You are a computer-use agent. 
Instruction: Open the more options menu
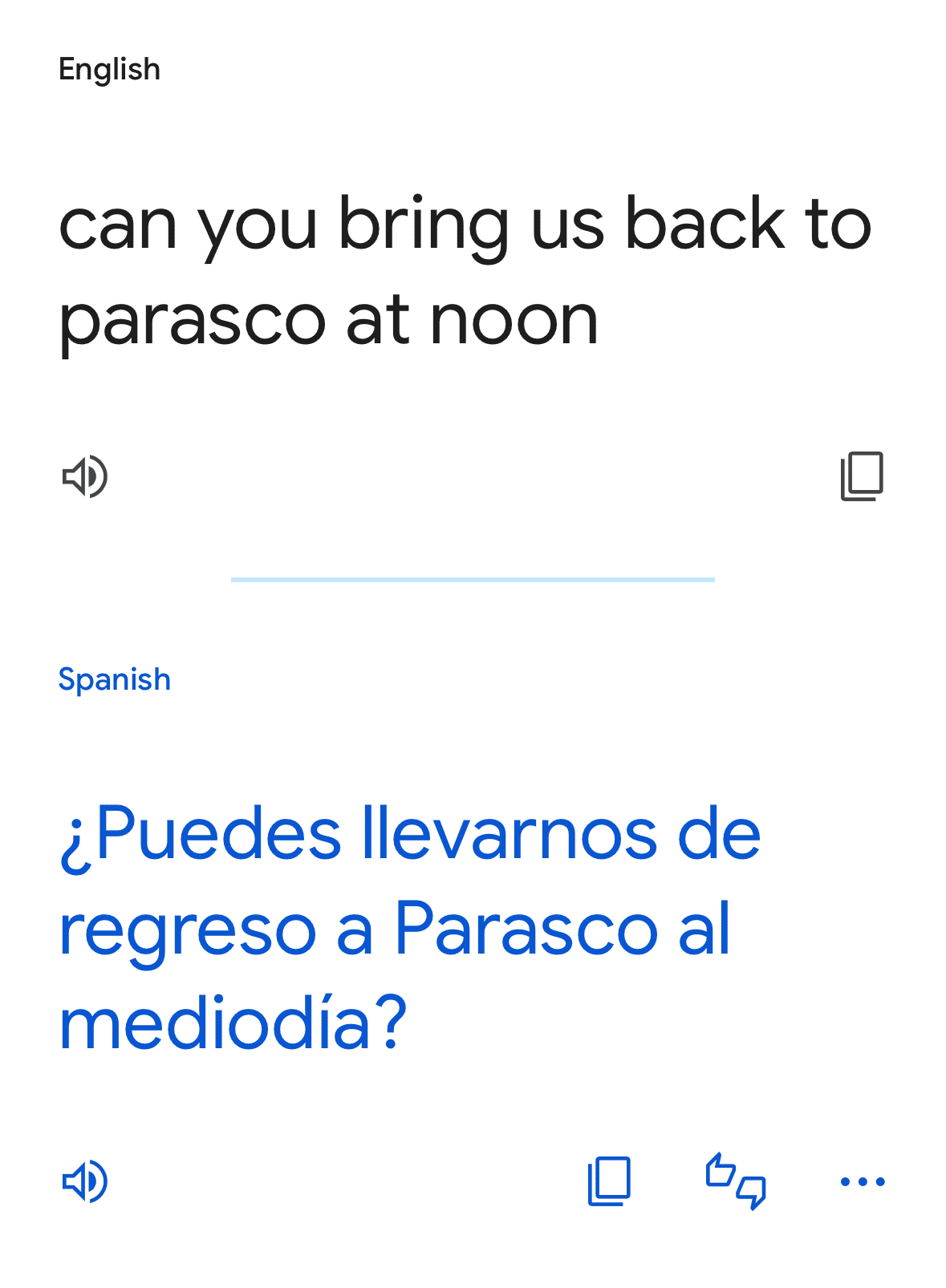862,1181
